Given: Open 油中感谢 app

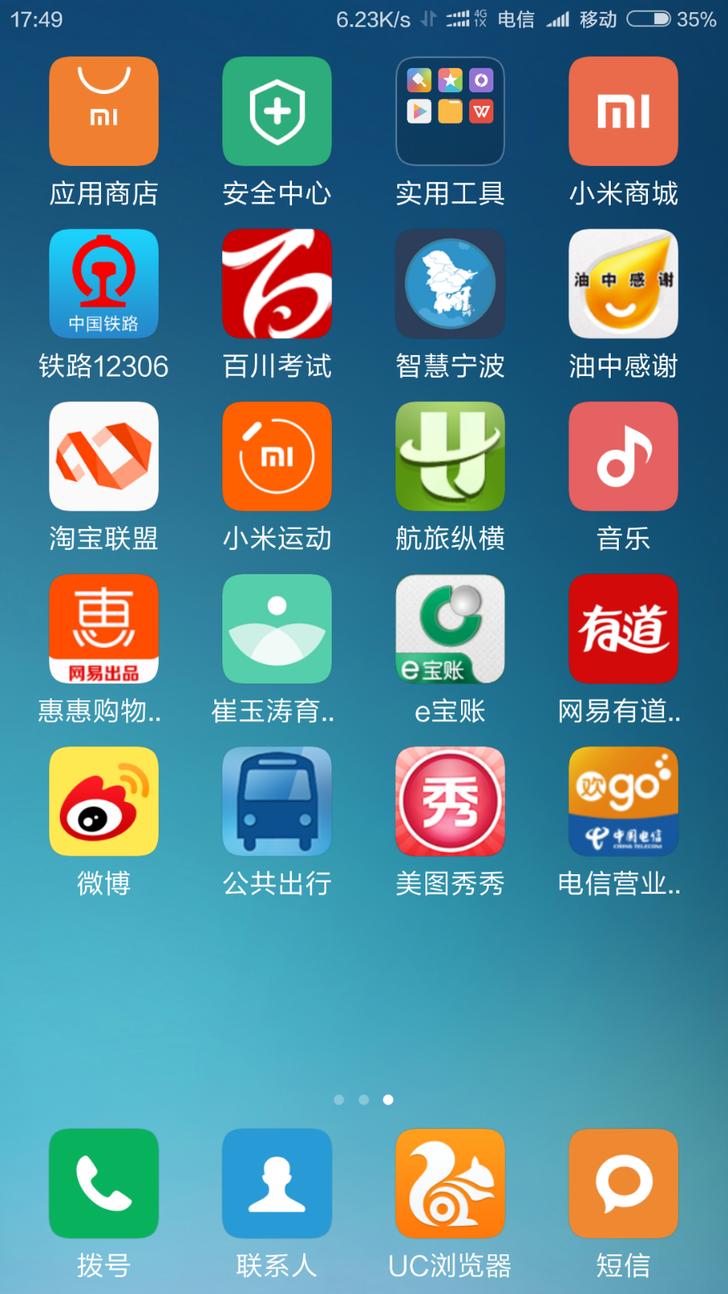Looking at the screenshot, I should click(622, 284).
